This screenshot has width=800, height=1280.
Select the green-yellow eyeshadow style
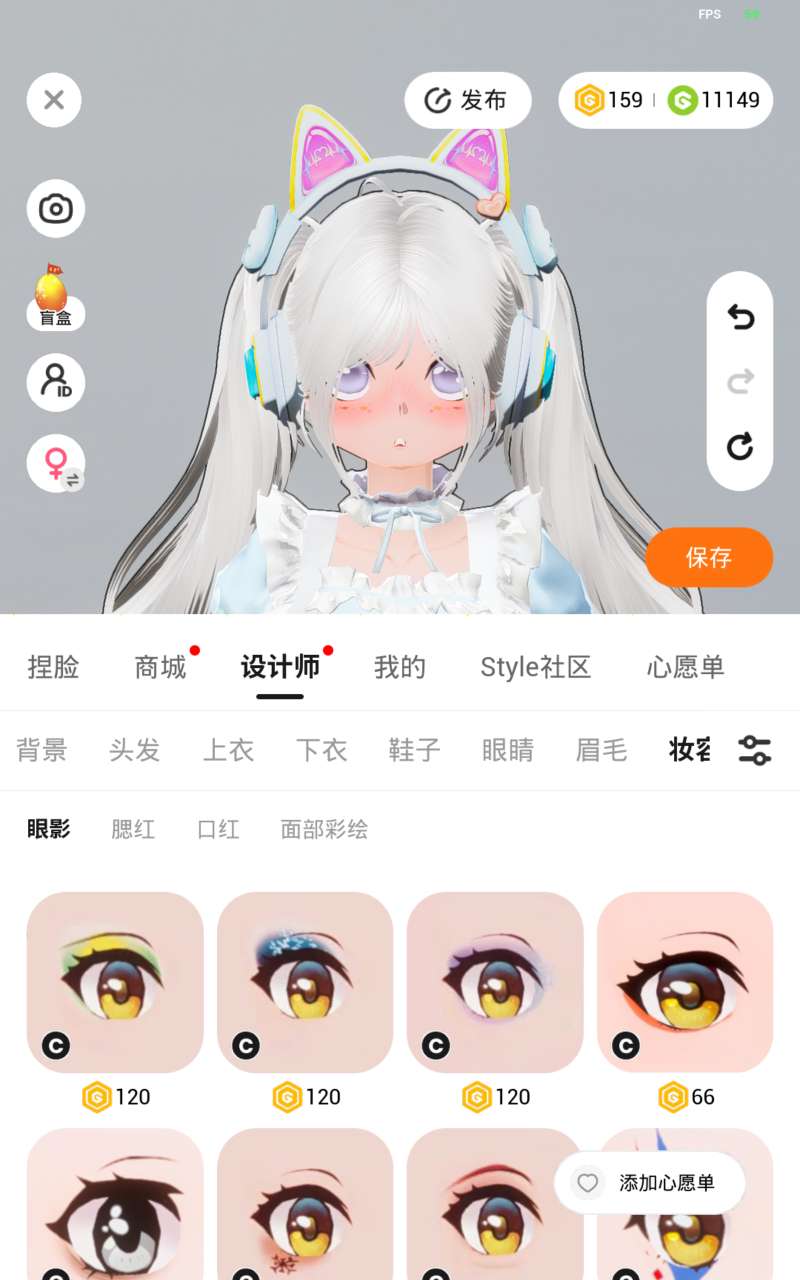(x=115, y=982)
